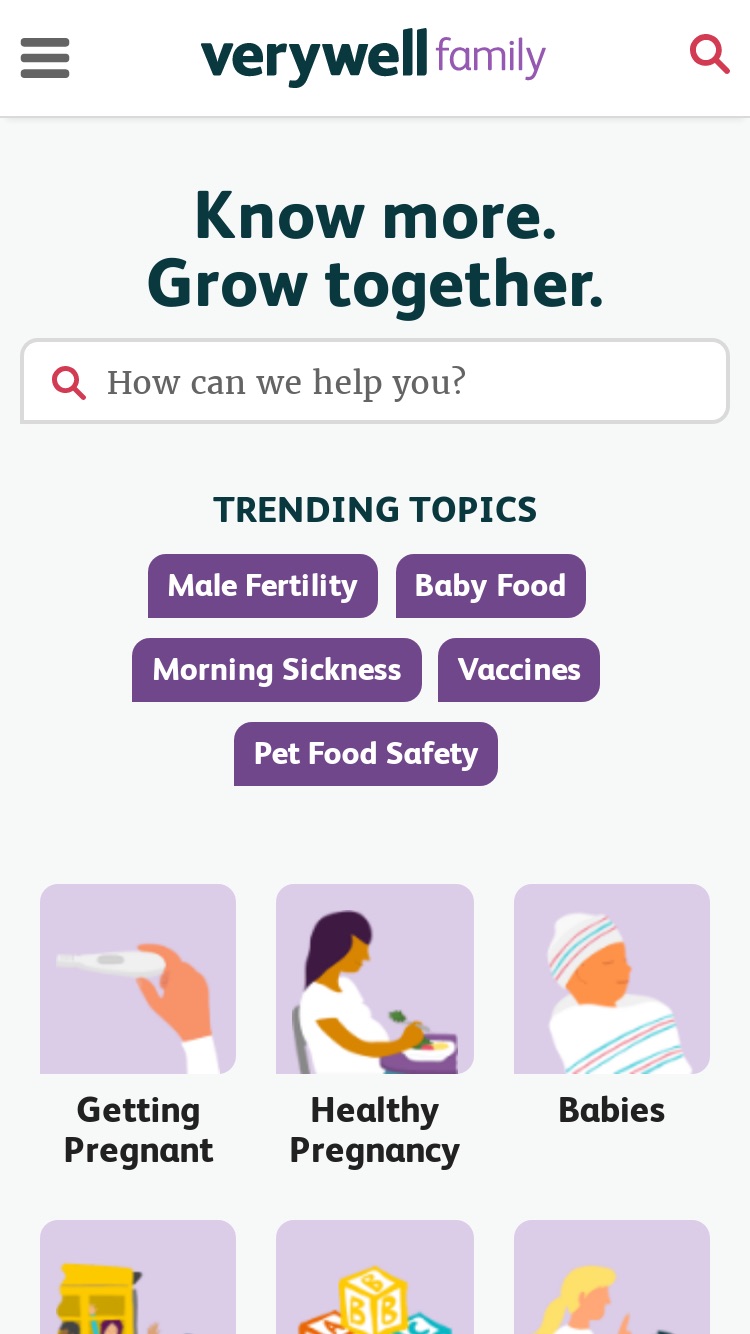The image size is (750, 1334).
Task: Open the Vaccines trending topic
Action: click(x=519, y=670)
